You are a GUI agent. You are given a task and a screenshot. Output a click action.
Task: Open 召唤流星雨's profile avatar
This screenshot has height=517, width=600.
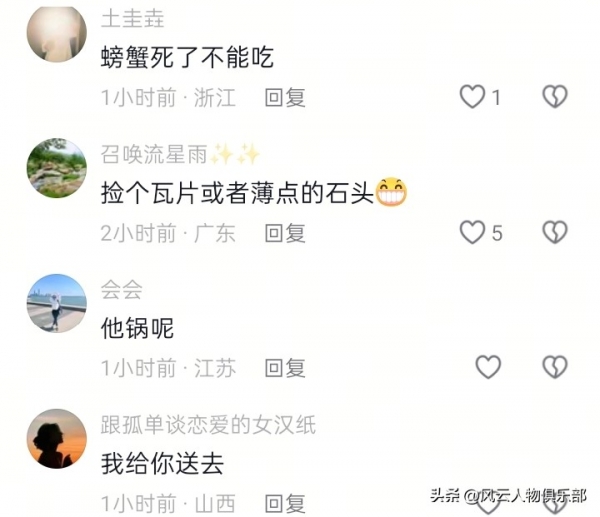pyautogui.click(x=56, y=168)
